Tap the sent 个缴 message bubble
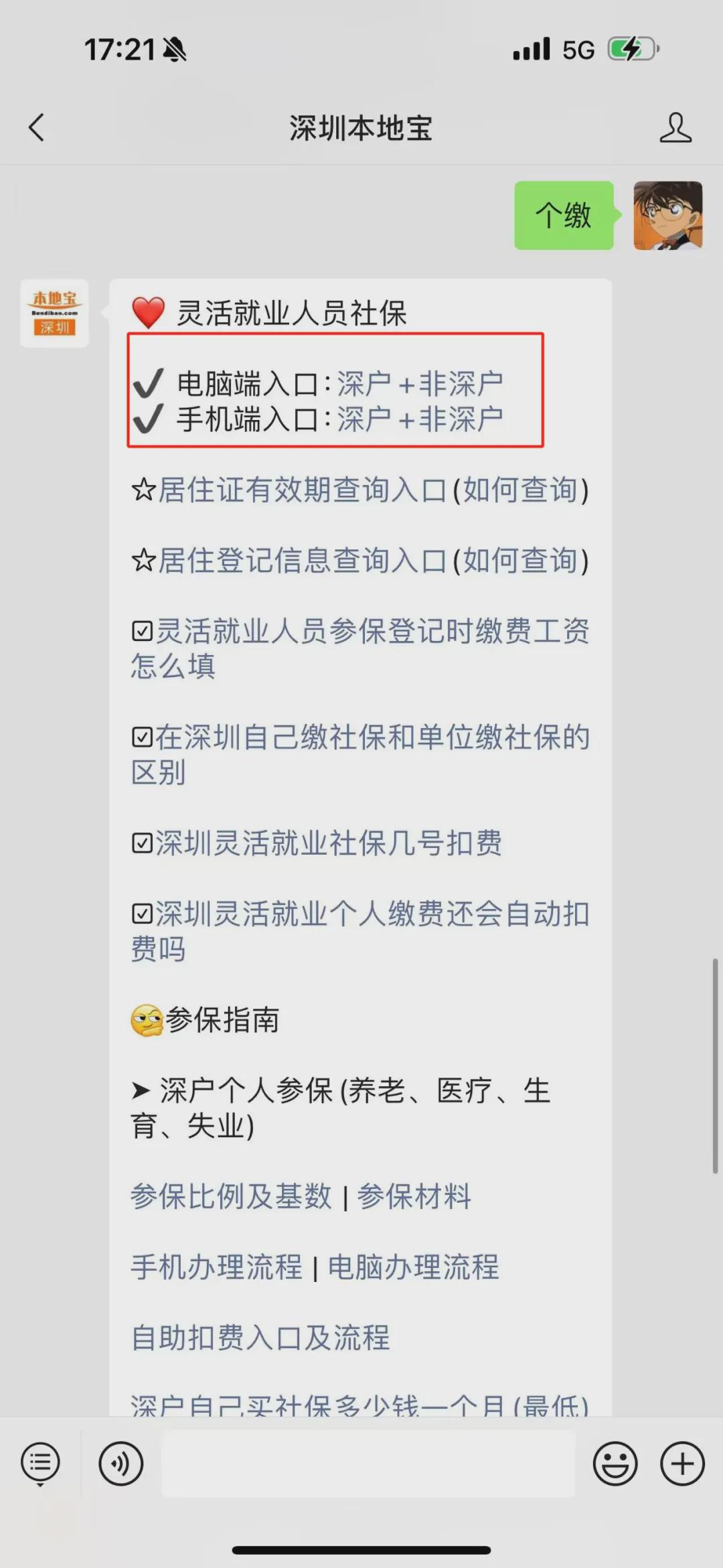The height and width of the screenshot is (1568, 723). coord(564,216)
